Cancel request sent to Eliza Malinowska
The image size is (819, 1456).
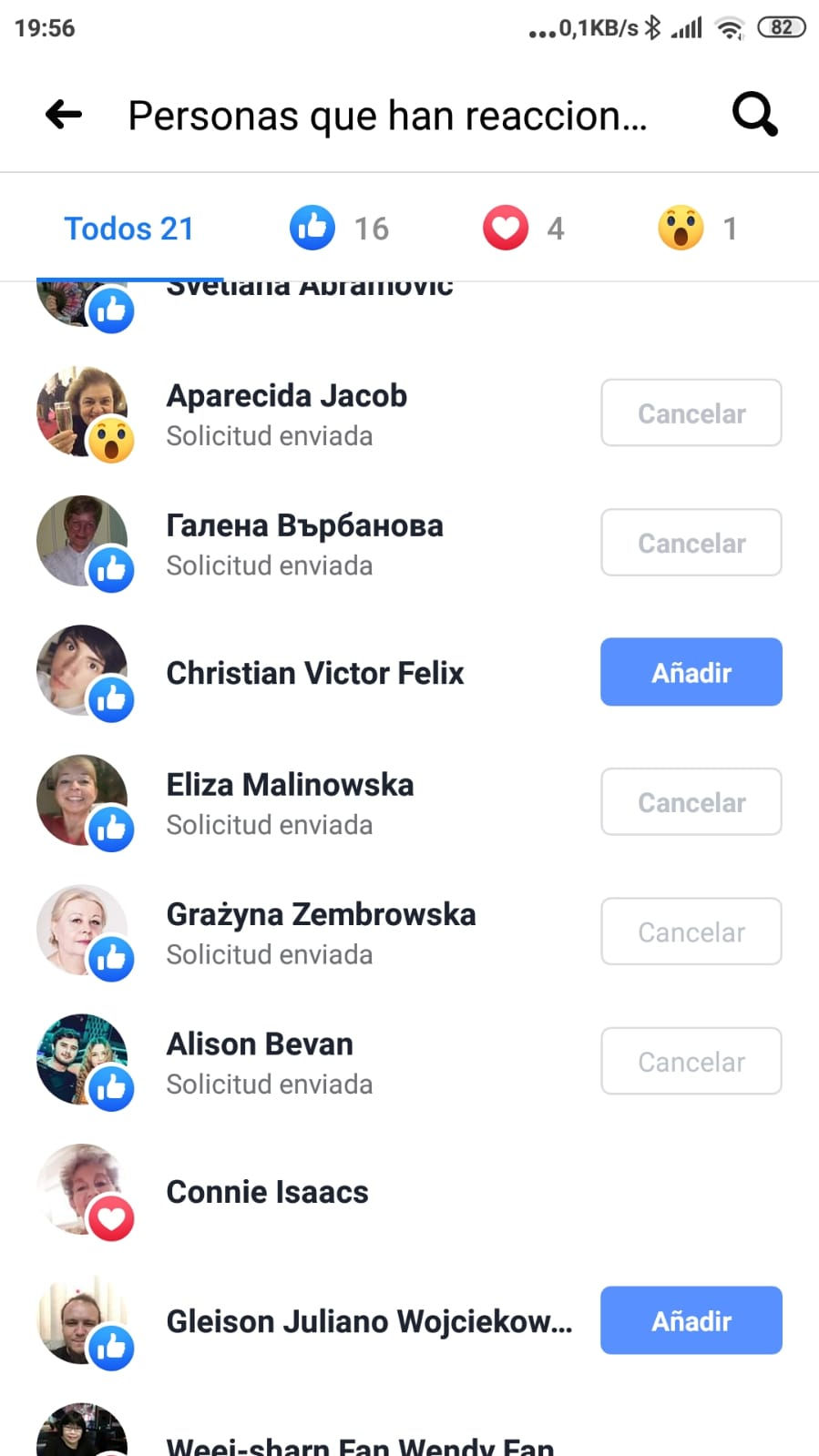tap(691, 802)
